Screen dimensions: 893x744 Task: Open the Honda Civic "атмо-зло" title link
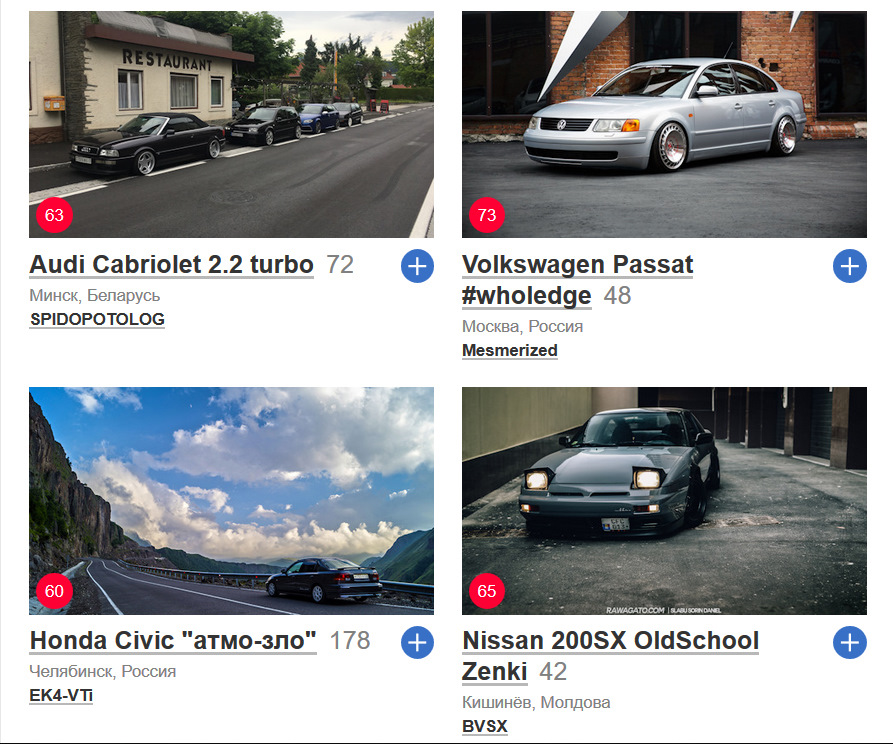coord(173,640)
